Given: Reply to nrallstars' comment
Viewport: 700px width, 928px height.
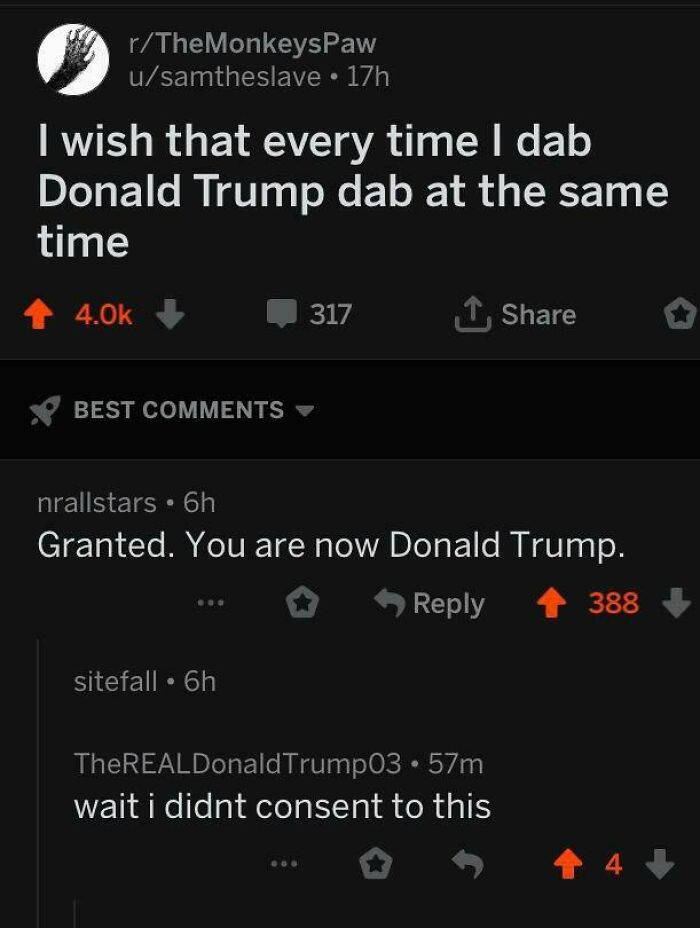Looking at the screenshot, I should (430, 603).
